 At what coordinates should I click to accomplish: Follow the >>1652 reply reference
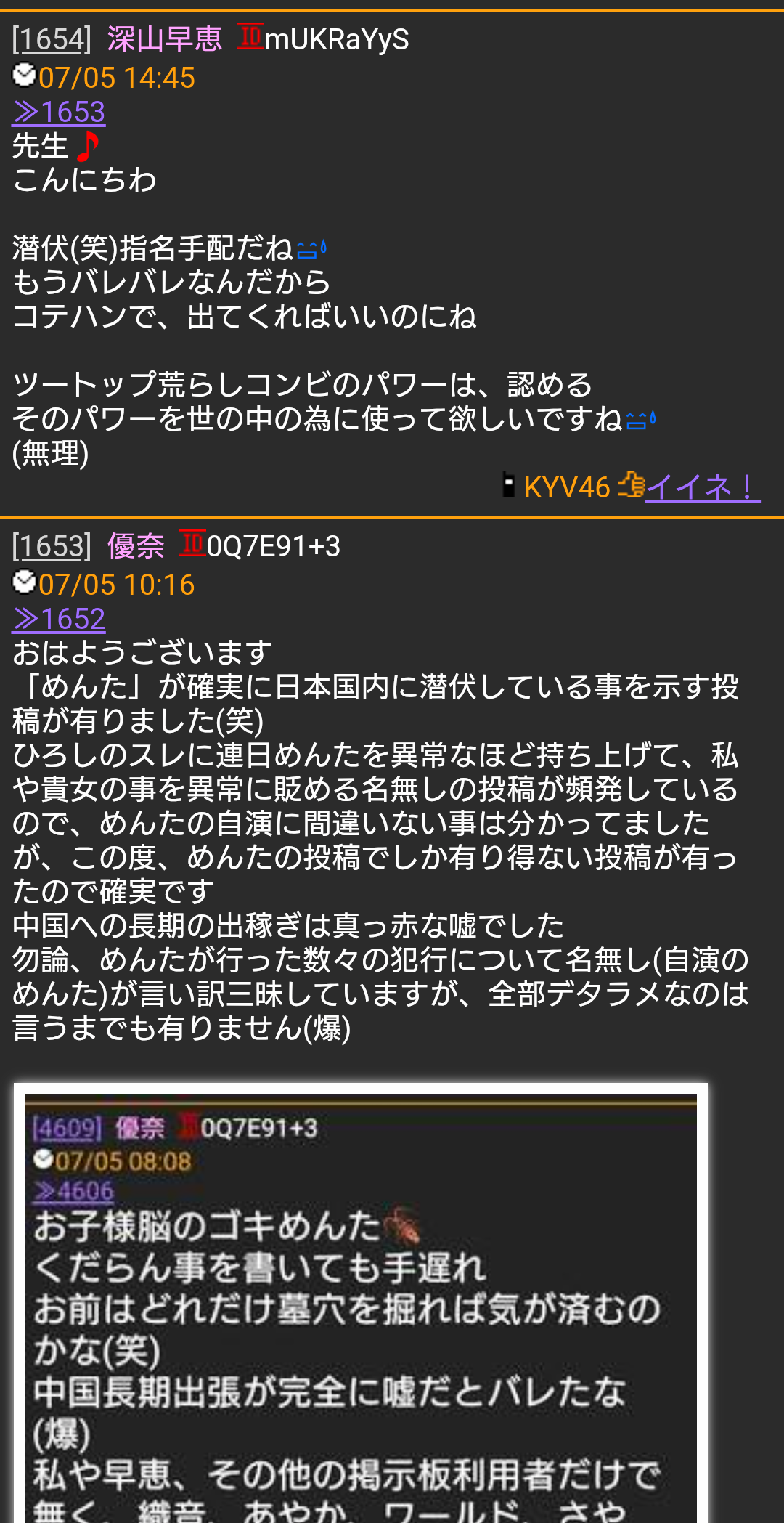(59, 619)
